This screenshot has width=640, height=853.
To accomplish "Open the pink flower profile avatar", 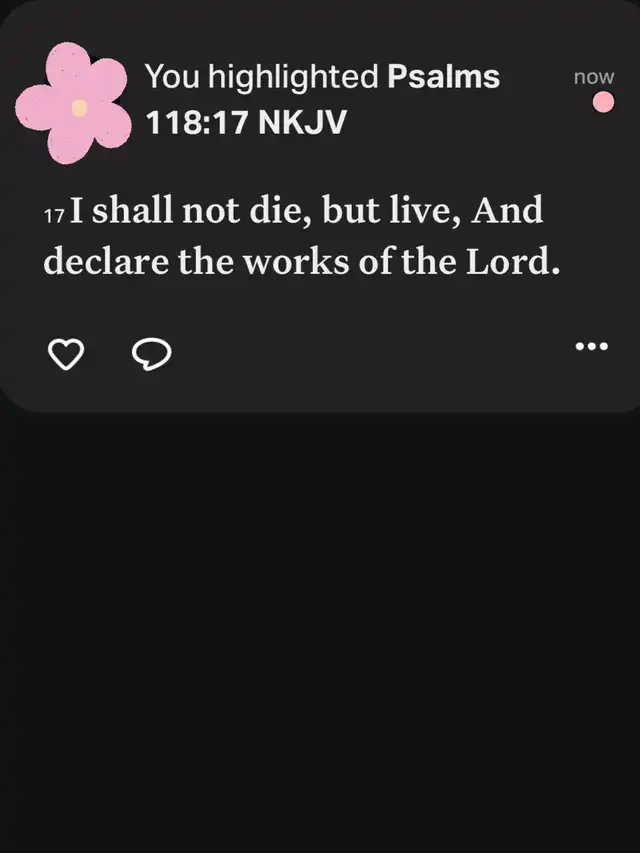I will 74,103.
